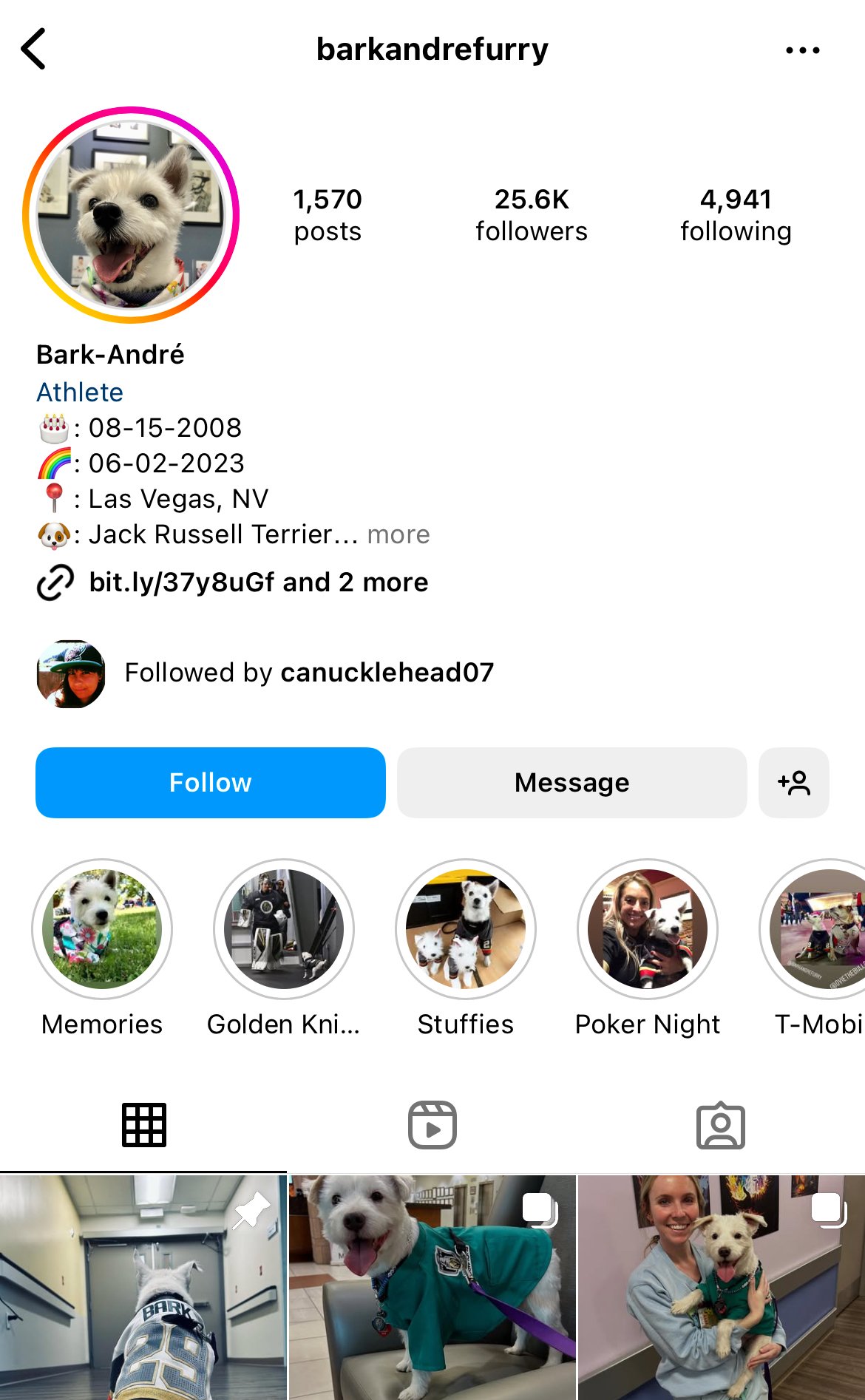Open bit.ly/37y8uGf and 2 more links
The width and height of the screenshot is (865, 1400).
[x=257, y=582]
